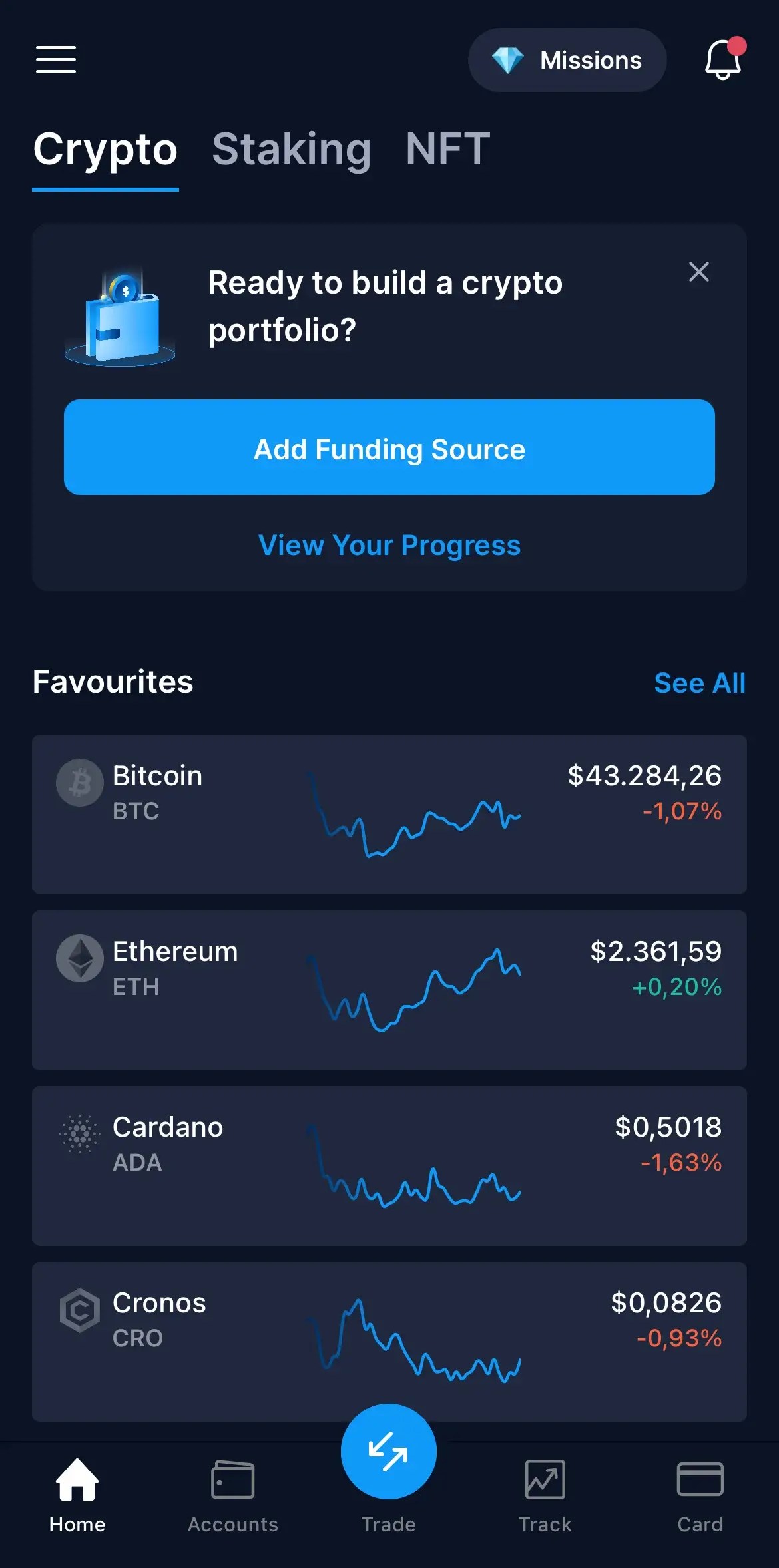Switch to the Staking tab
The image size is (779, 1568).
point(292,149)
